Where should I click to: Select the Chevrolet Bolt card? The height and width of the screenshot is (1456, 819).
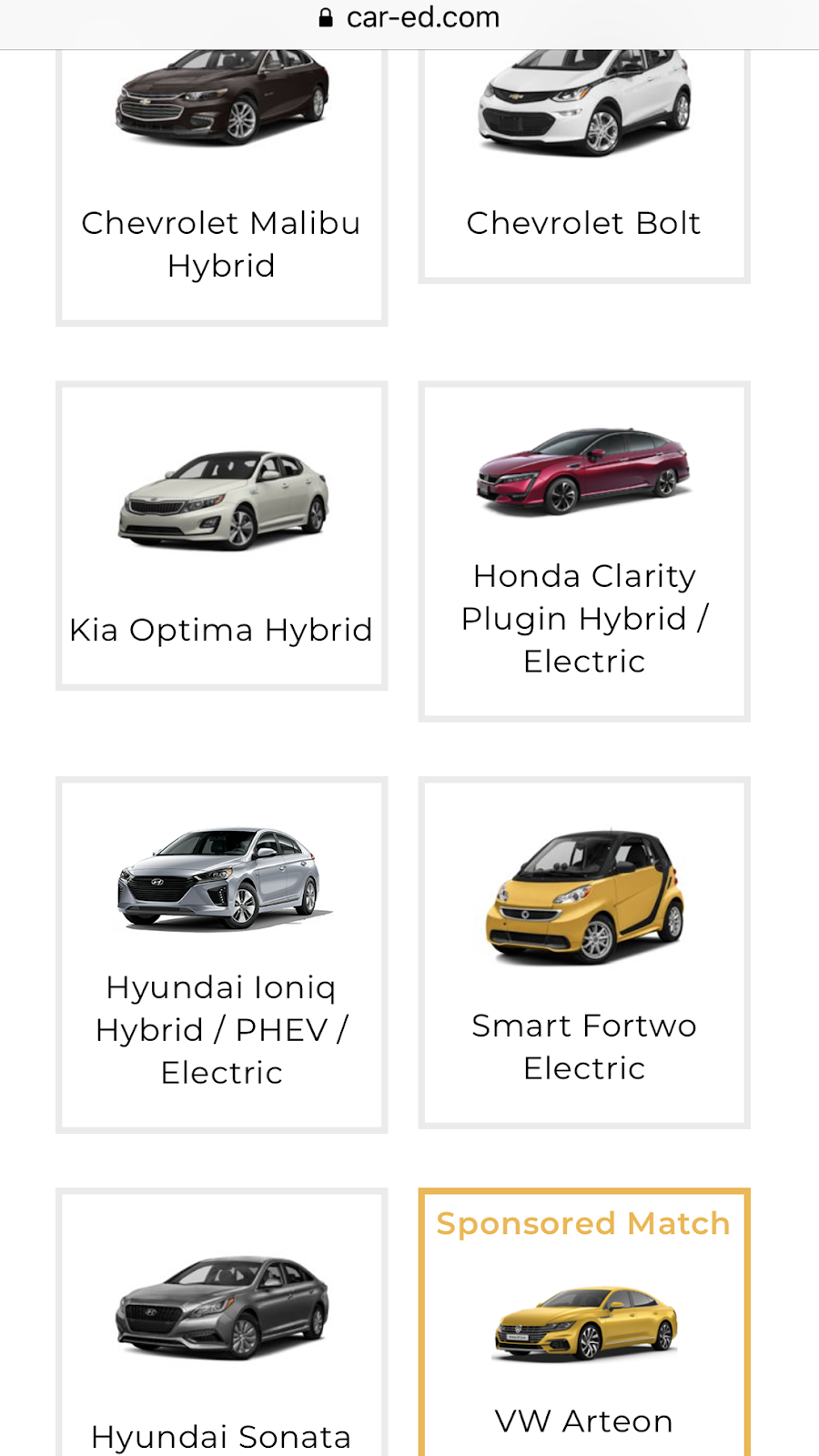coord(583,222)
